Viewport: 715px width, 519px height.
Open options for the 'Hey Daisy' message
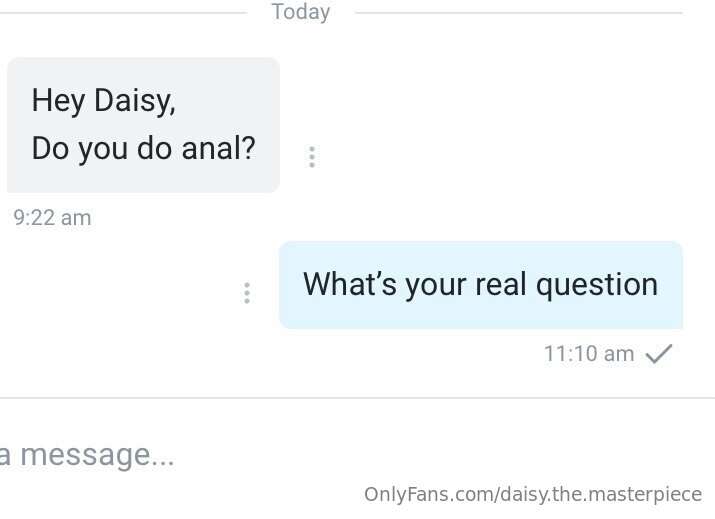tap(312, 157)
